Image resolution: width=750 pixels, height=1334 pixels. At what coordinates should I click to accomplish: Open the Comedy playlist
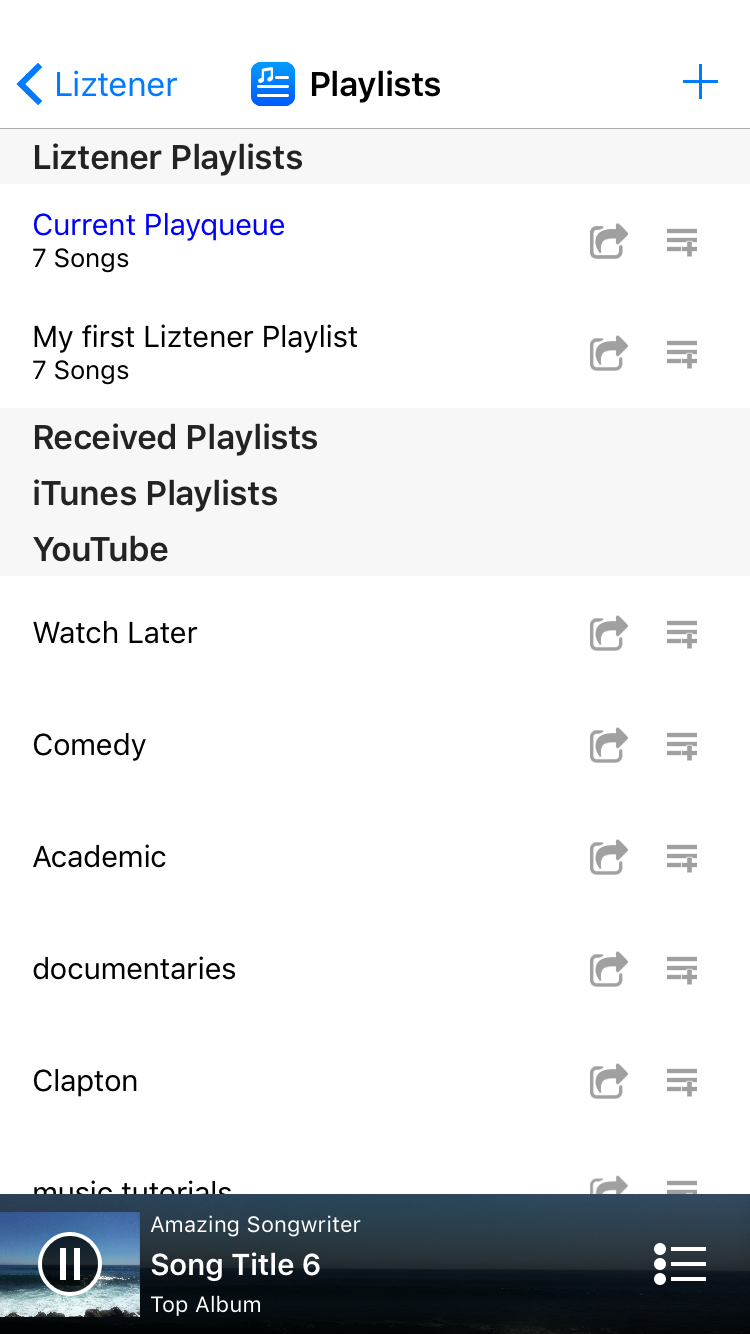[90, 745]
